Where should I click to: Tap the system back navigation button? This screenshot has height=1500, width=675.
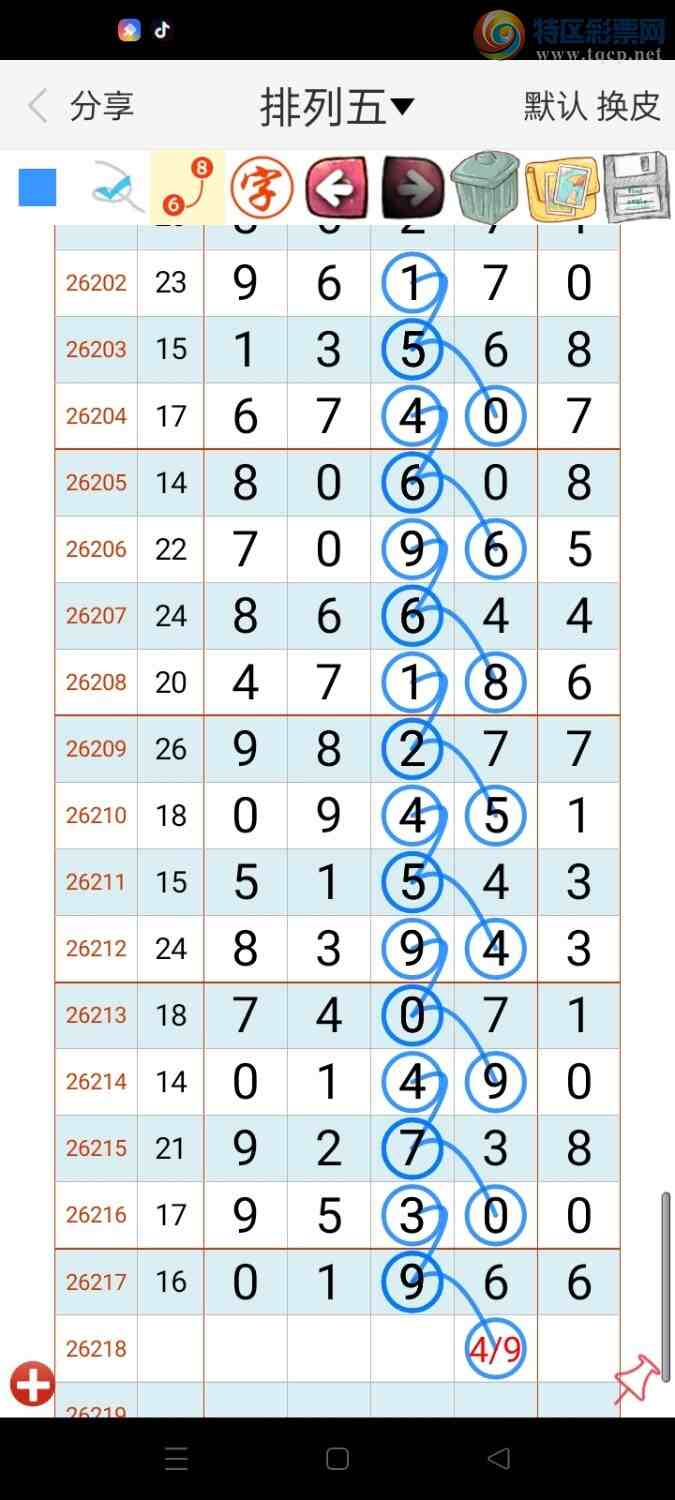499,1458
